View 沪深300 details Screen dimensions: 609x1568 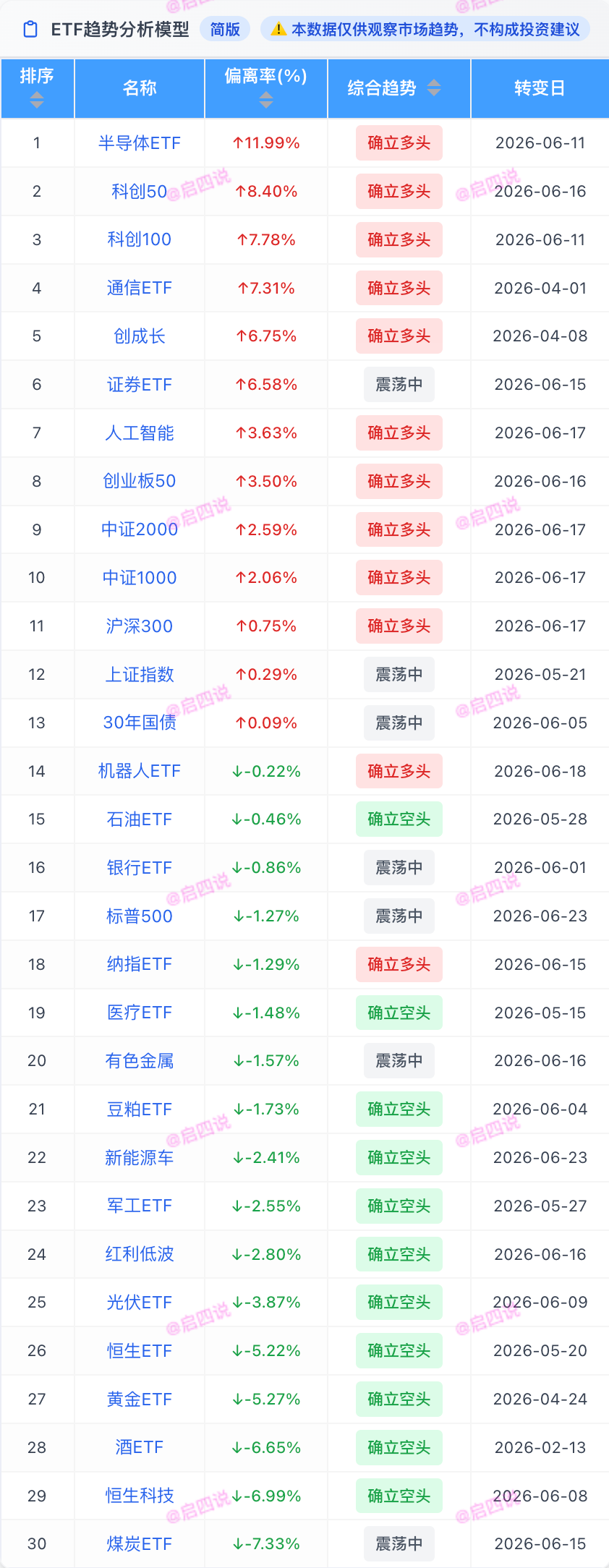[140, 626]
